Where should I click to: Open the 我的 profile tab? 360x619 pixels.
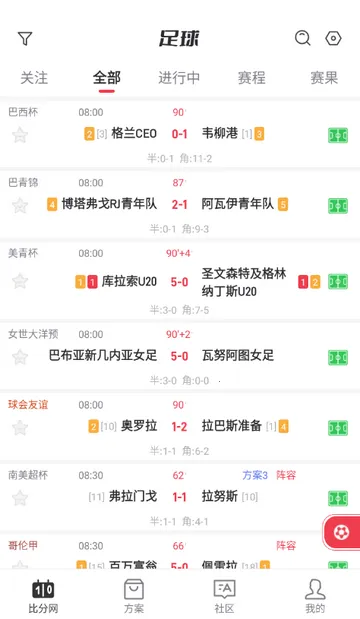pyautogui.click(x=315, y=596)
